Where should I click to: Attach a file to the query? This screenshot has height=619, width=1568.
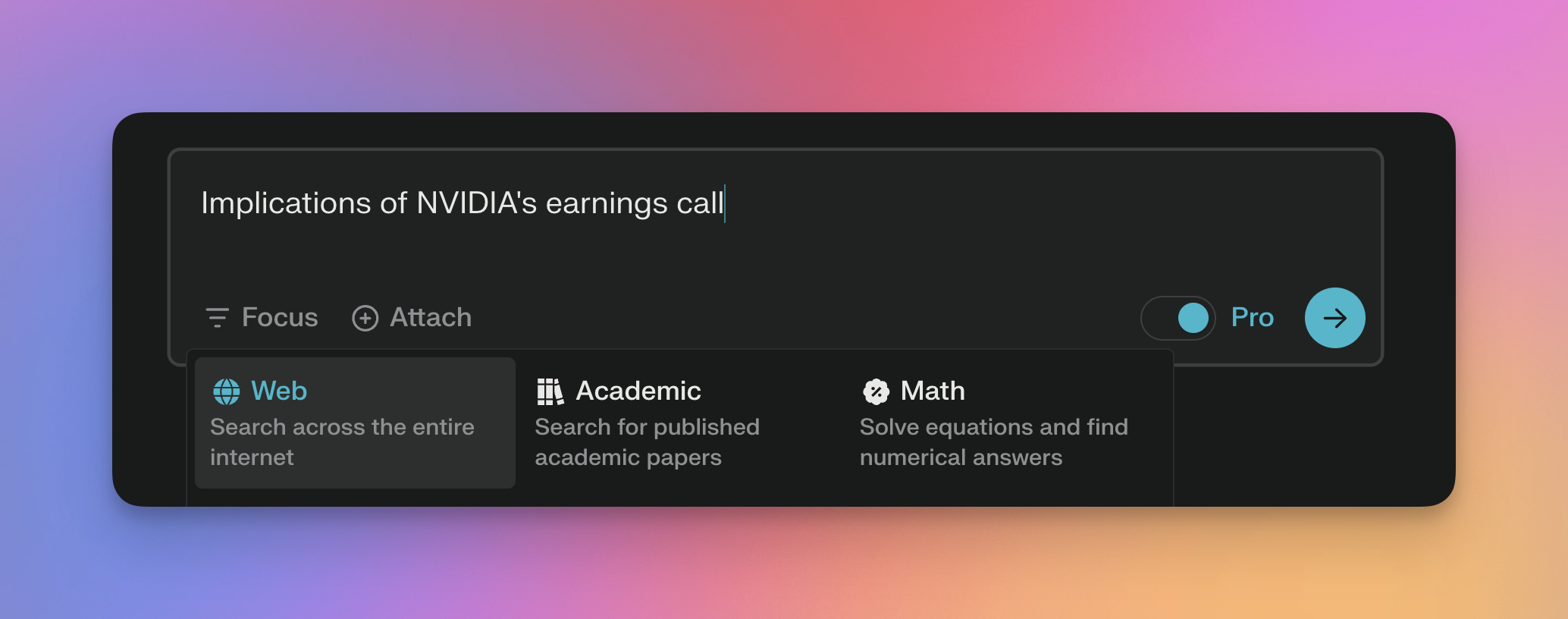click(x=412, y=317)
